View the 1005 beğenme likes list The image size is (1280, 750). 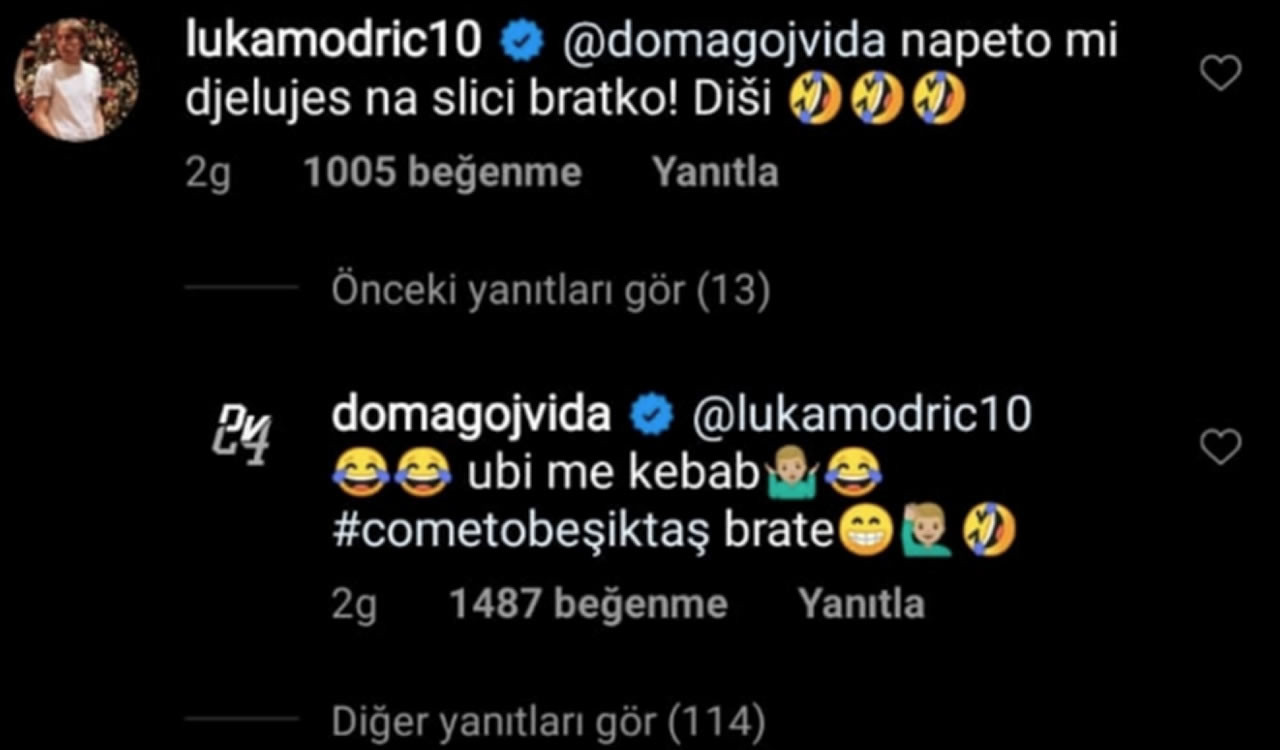442,173
